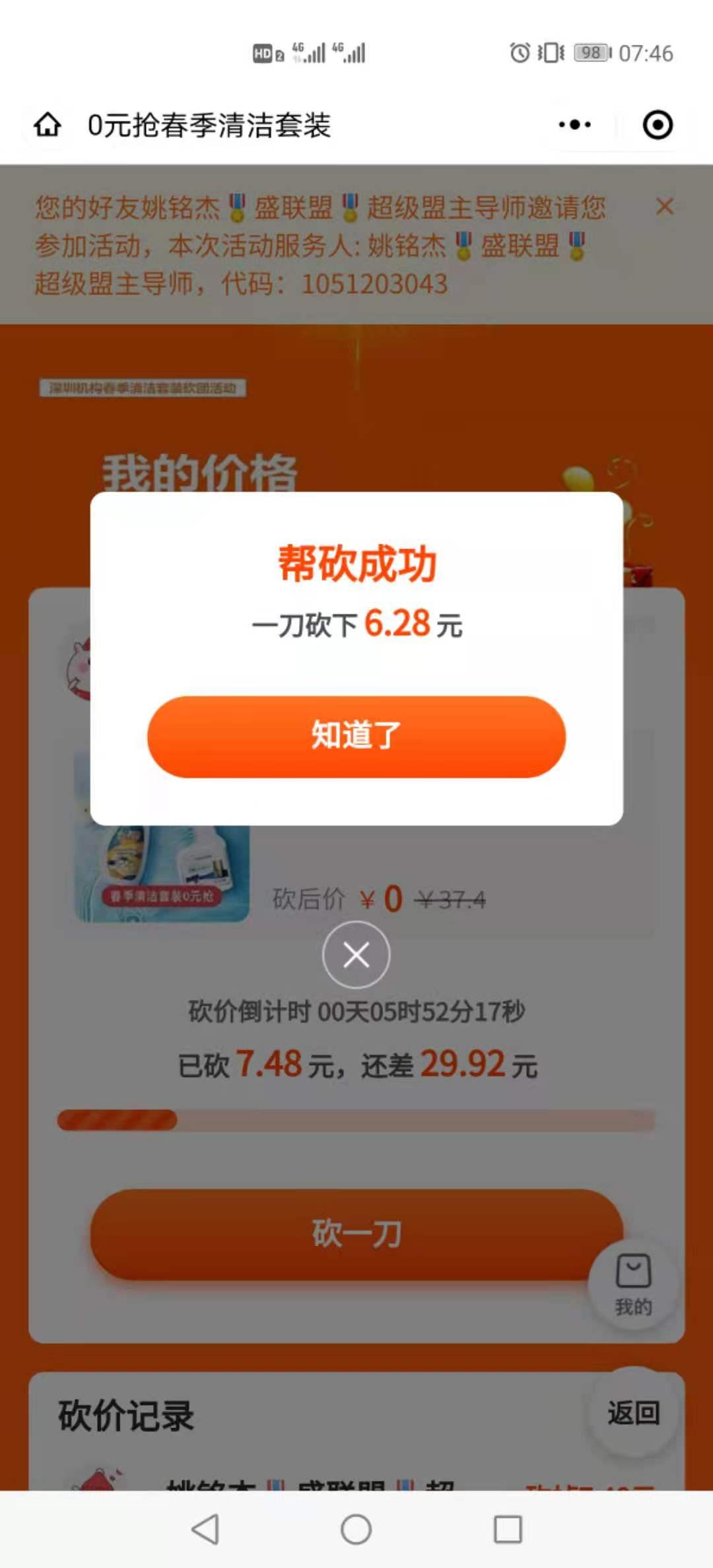713x1568 pixels.
Task: Tap the system back button
Action: pyautogui.click(x=205, y=1529)
